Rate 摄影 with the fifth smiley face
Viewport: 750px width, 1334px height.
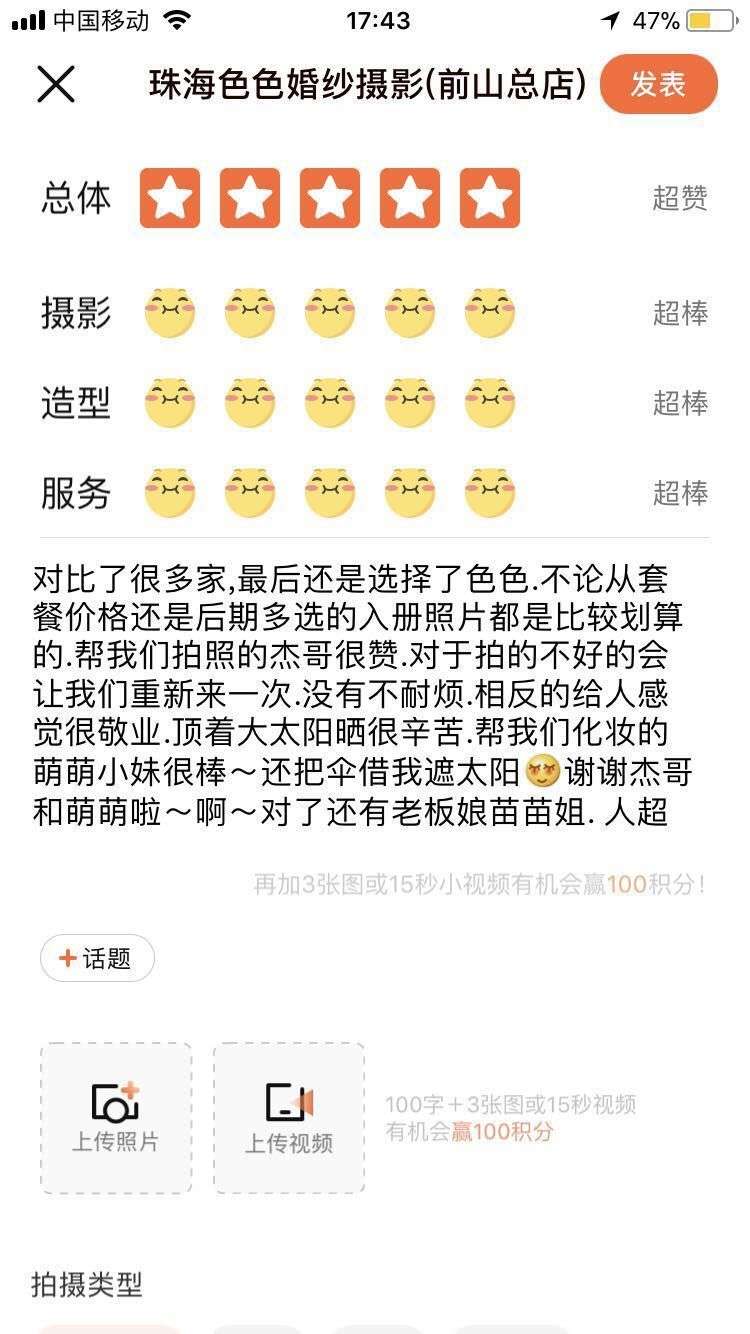click(490, 313)
